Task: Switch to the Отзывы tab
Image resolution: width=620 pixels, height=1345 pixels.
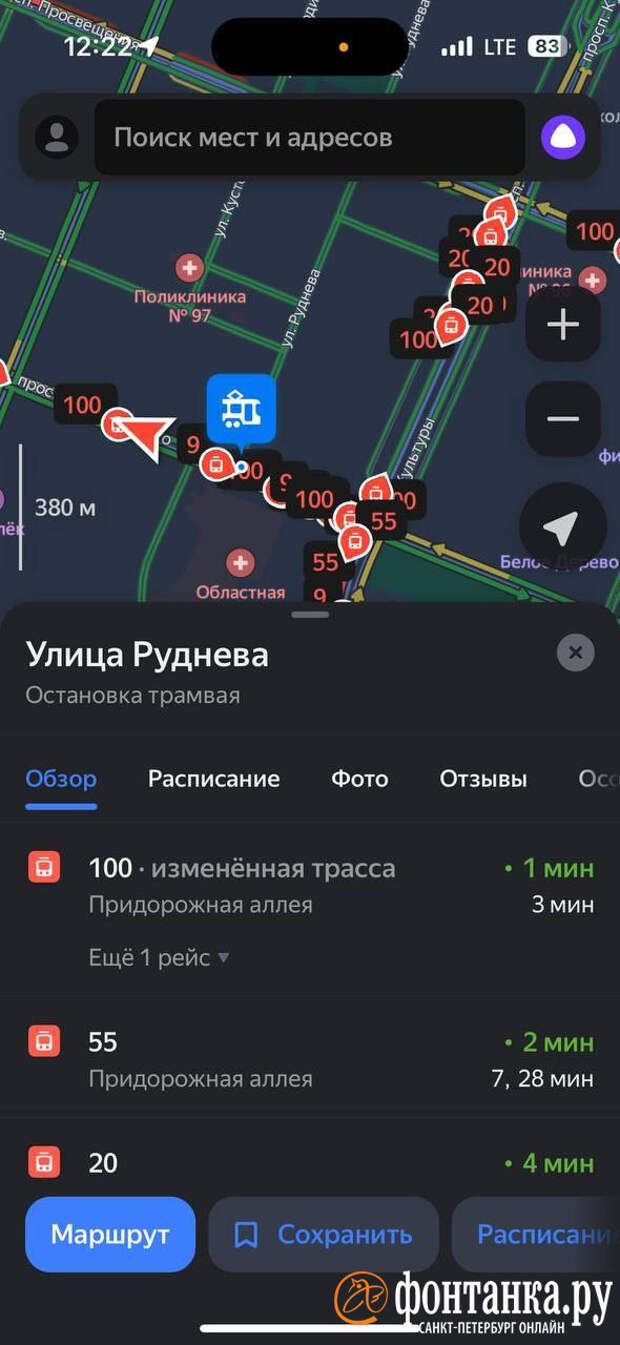Action: pos(483,779)
